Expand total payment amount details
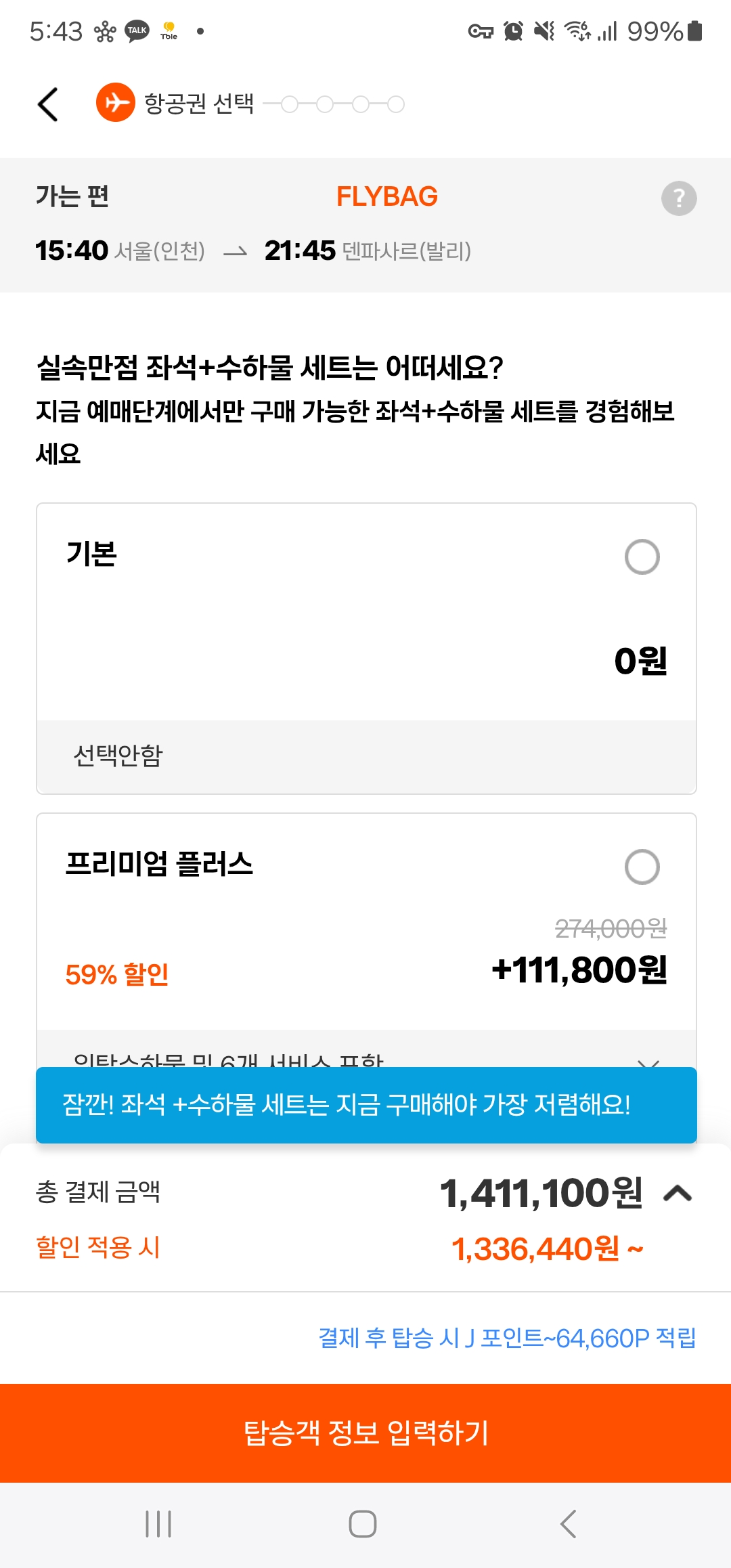 (x=678, y=1193)
